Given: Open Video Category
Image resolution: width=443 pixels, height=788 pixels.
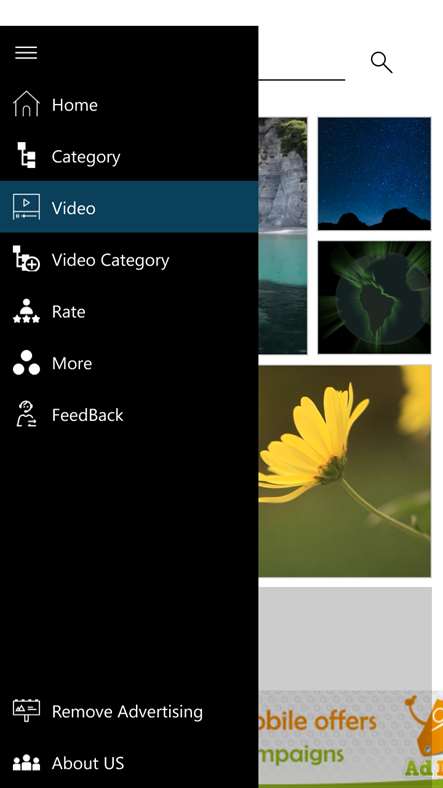Looking at the screenshot, I should [129, 260].
